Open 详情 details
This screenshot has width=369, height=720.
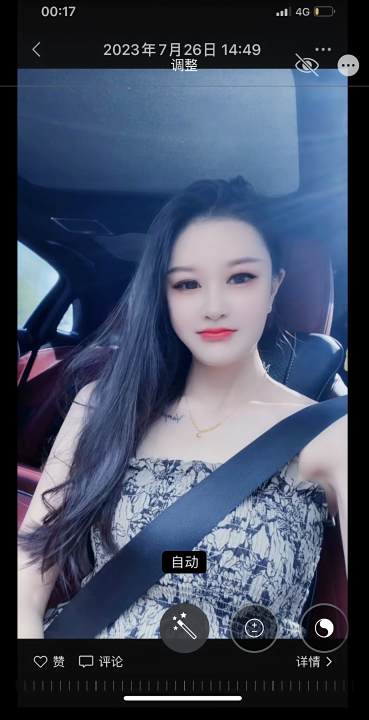coord(314,662)
